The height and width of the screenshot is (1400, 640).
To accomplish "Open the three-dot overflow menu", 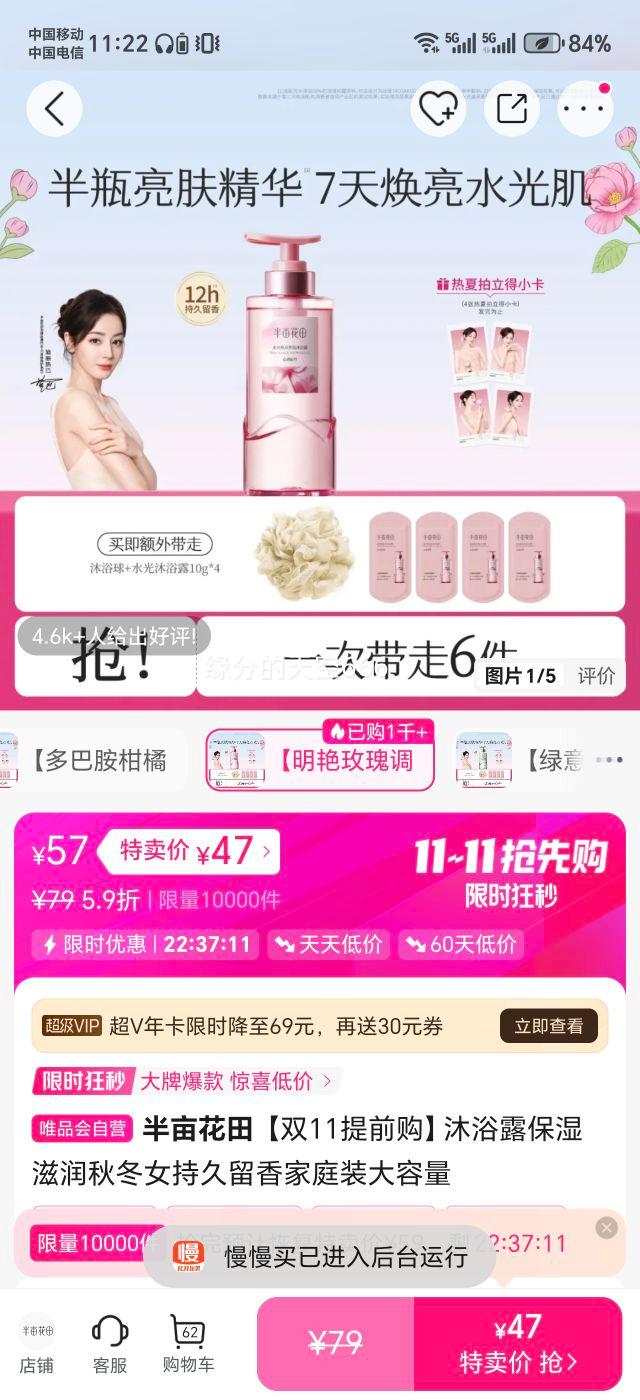I will (584, 108).
